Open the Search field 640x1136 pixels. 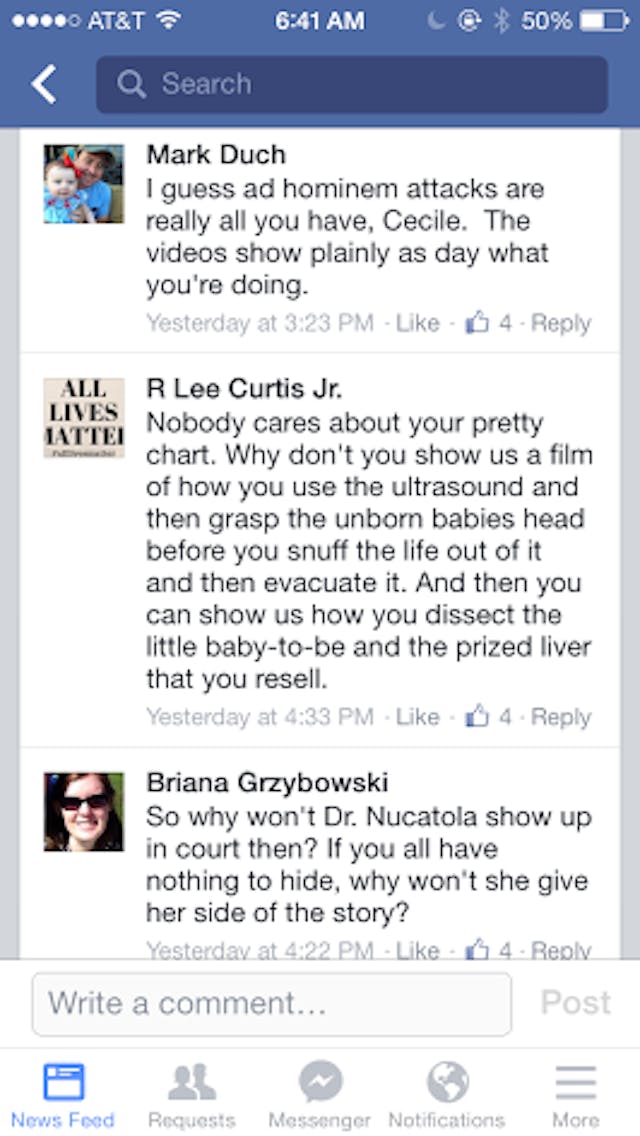point(351,84)
